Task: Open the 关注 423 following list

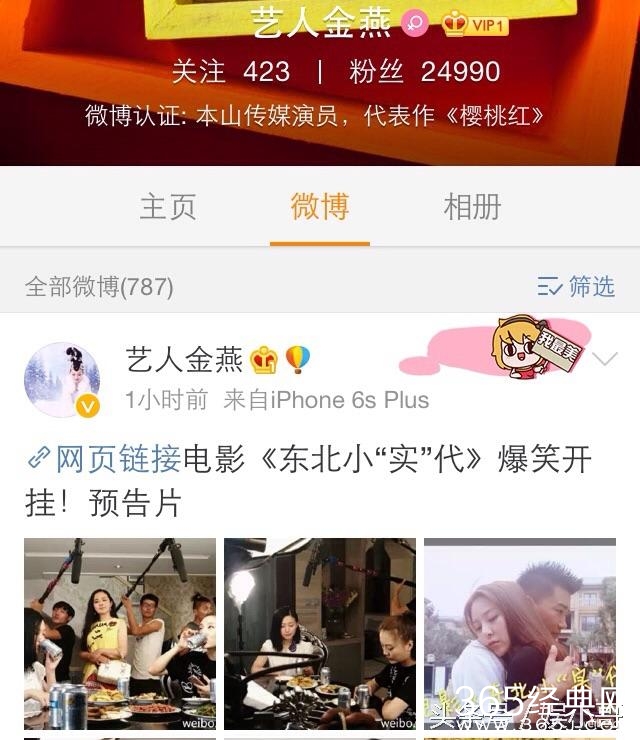Action: [230, 72]
